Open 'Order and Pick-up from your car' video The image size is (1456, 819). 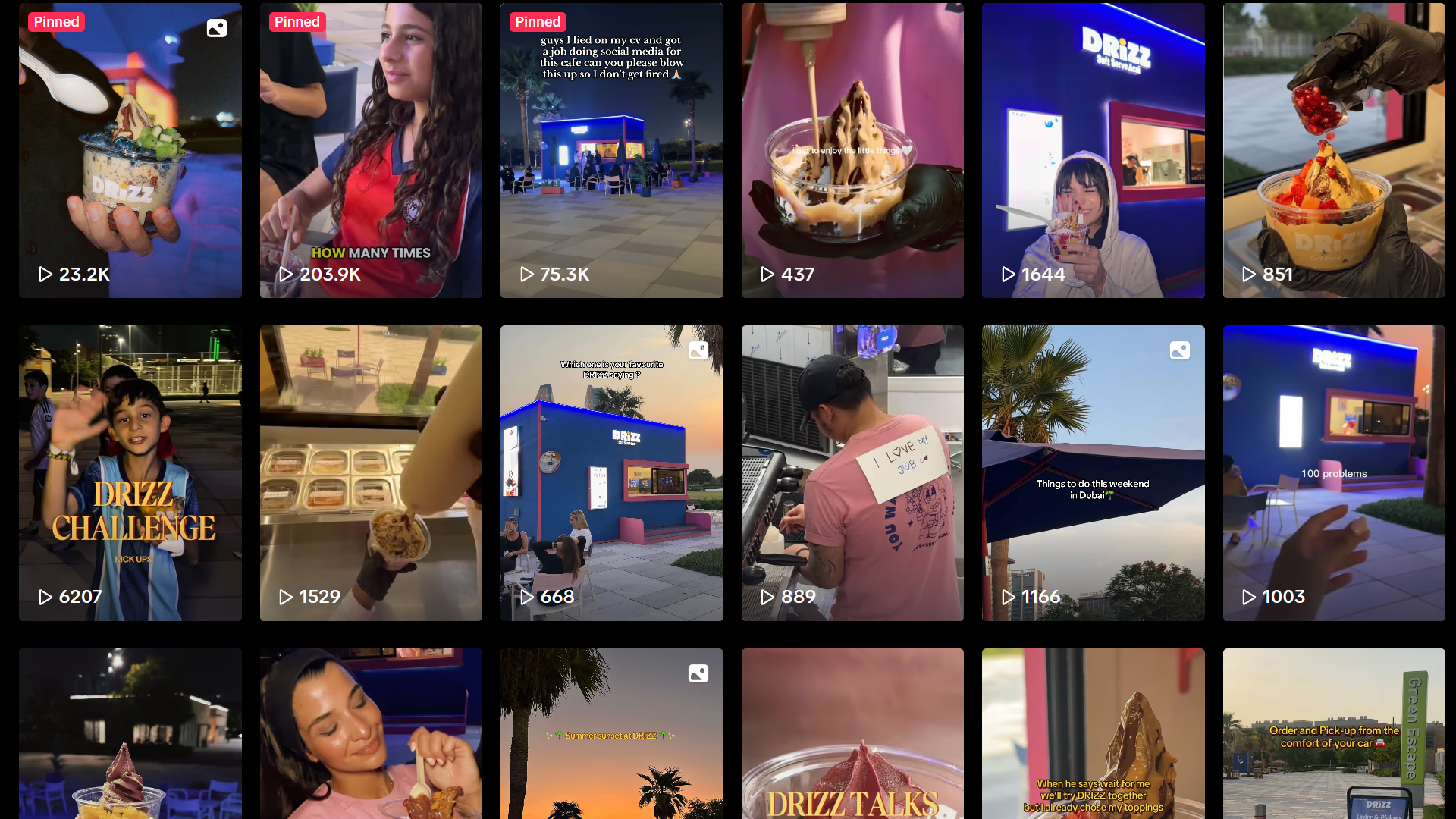[x=1334, y=733]
